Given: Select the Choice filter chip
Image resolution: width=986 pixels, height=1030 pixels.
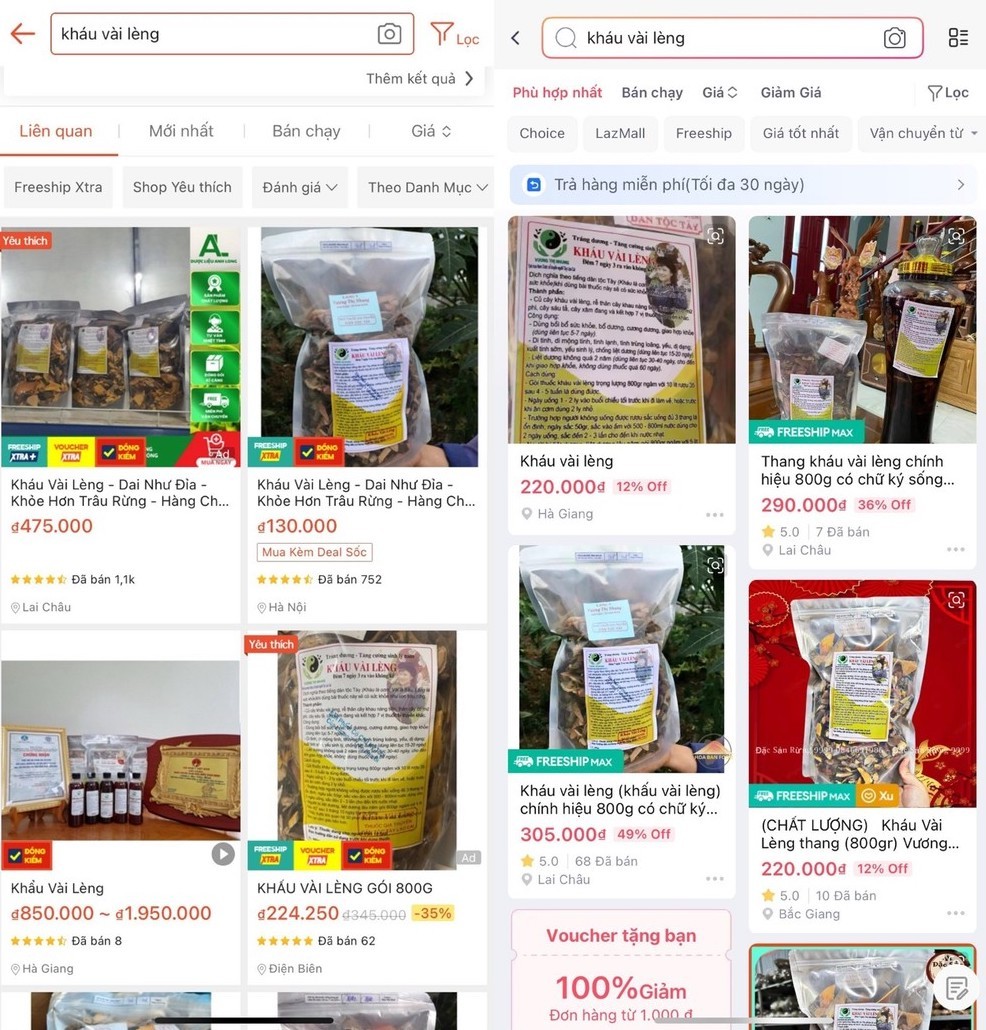Looking at the screenshot, I should pyautogui.click(x=542, y=133).
